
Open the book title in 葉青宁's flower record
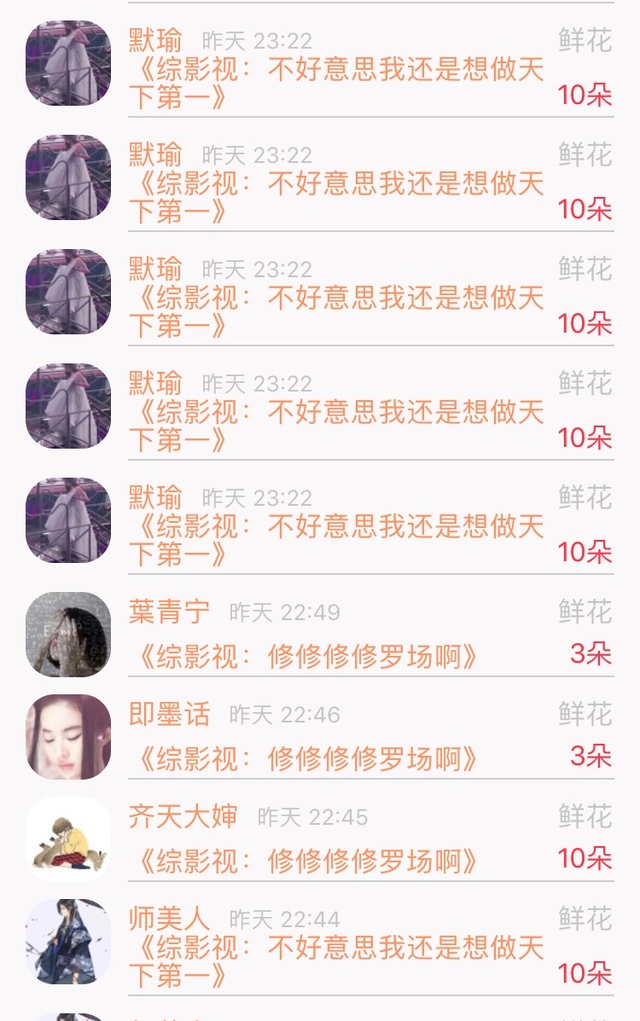306,656
